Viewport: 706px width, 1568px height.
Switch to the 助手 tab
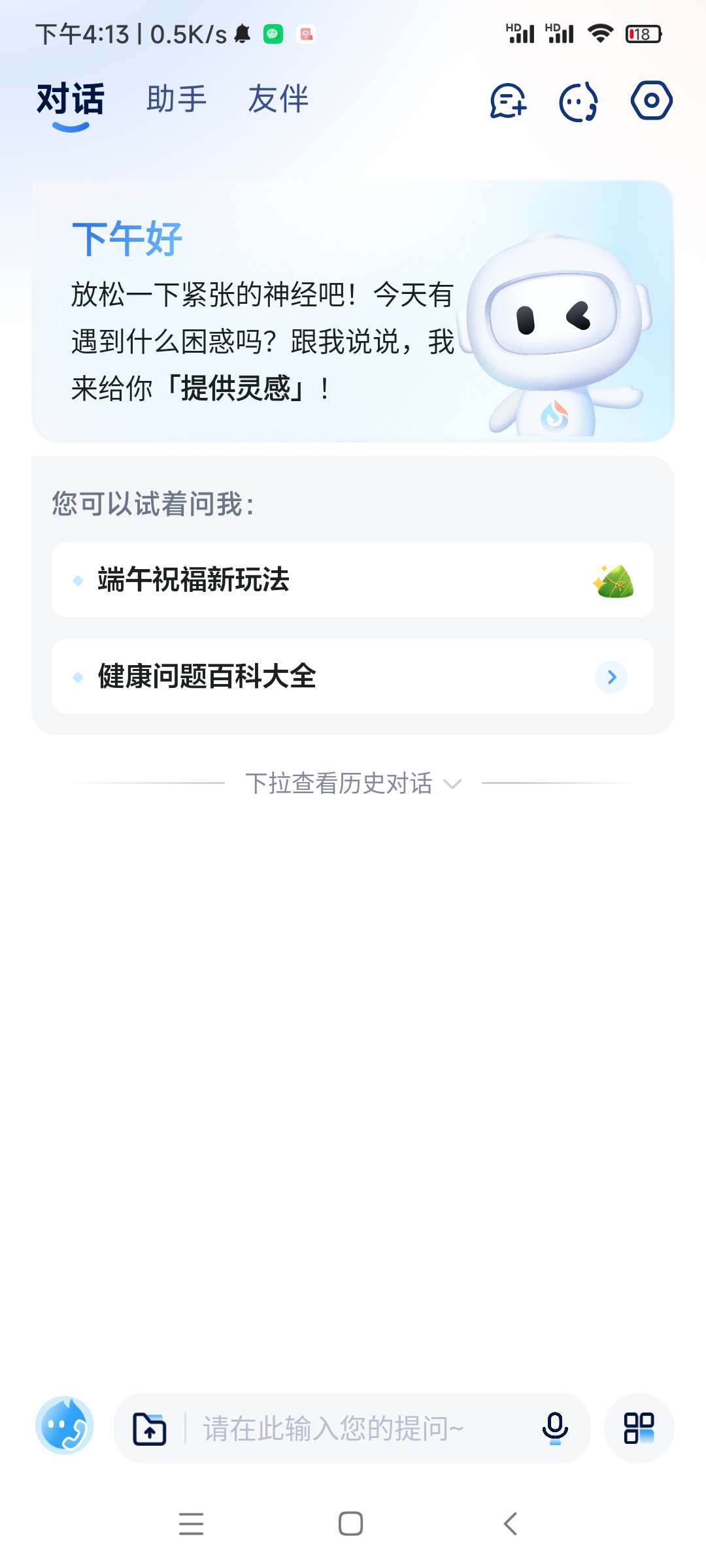(176, 99)
